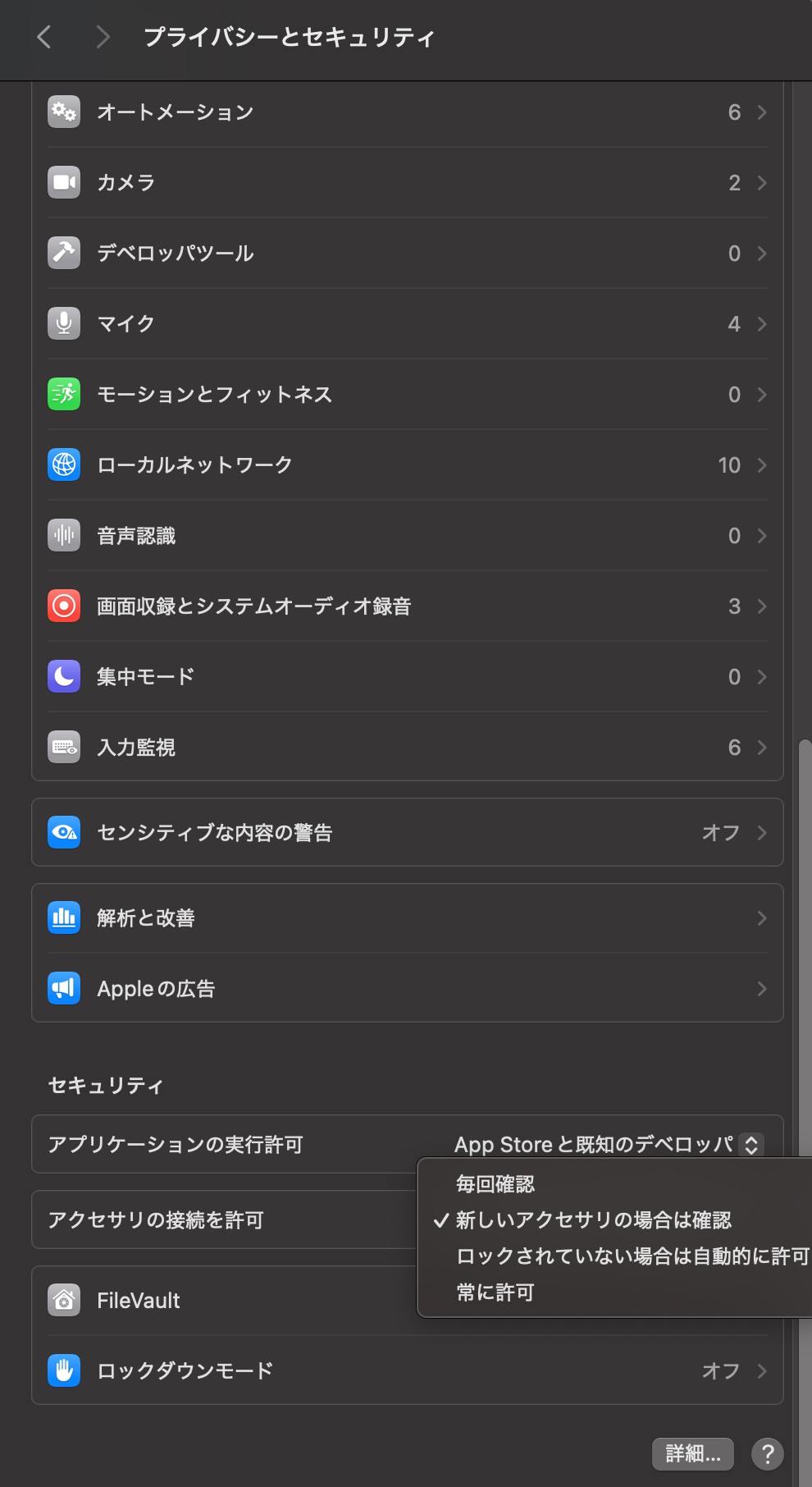This screenshot has width=812, height=1487.
Task: Open 集中モード settings
Action: tap(407, 676)
